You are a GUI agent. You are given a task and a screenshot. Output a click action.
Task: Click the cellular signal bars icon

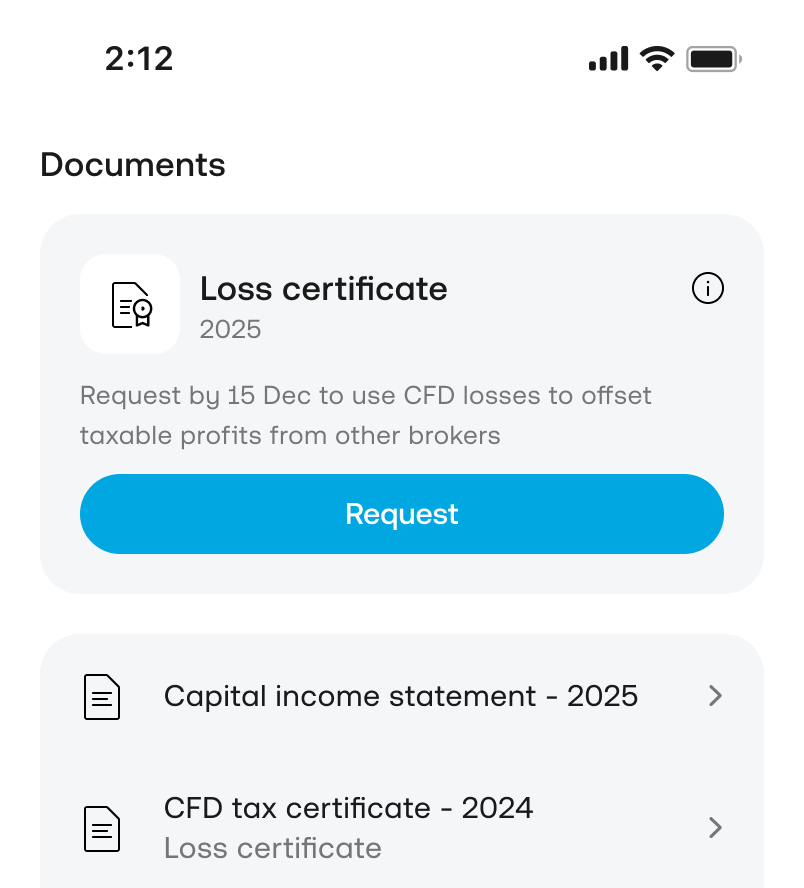[x=607, y=58]
